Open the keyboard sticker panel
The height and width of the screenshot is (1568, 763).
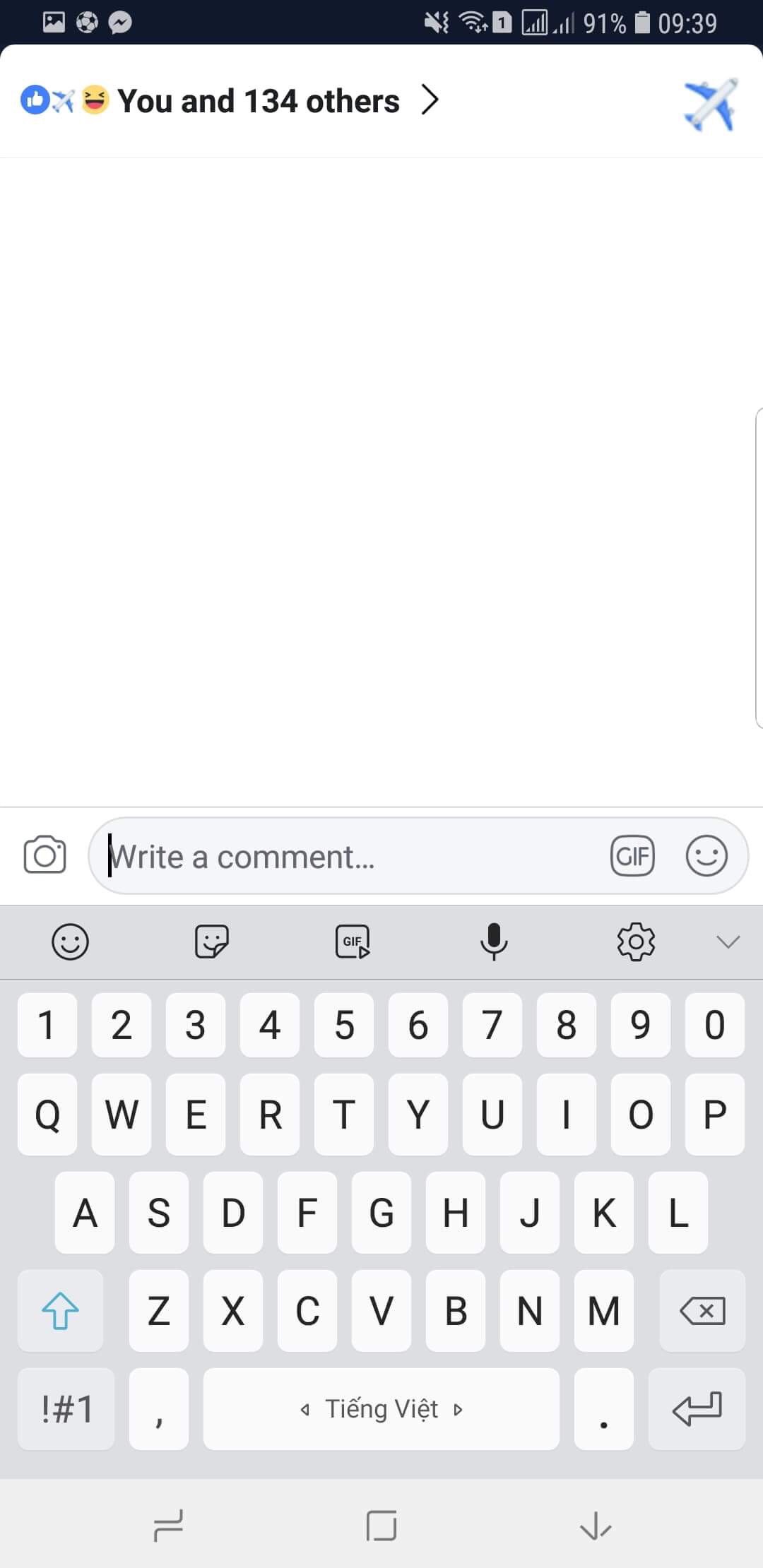point(211,942)
